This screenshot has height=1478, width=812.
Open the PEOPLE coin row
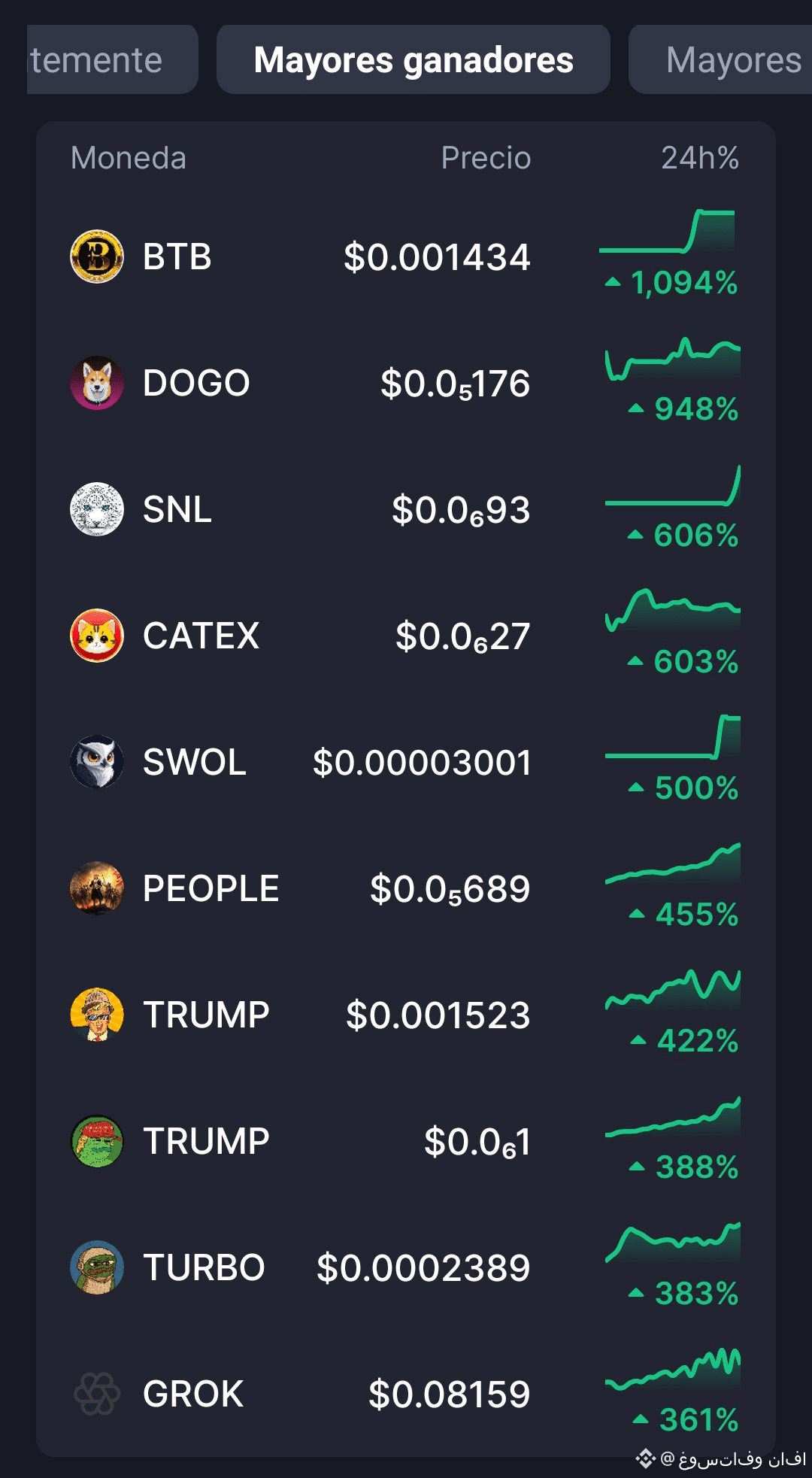(406, 889)
